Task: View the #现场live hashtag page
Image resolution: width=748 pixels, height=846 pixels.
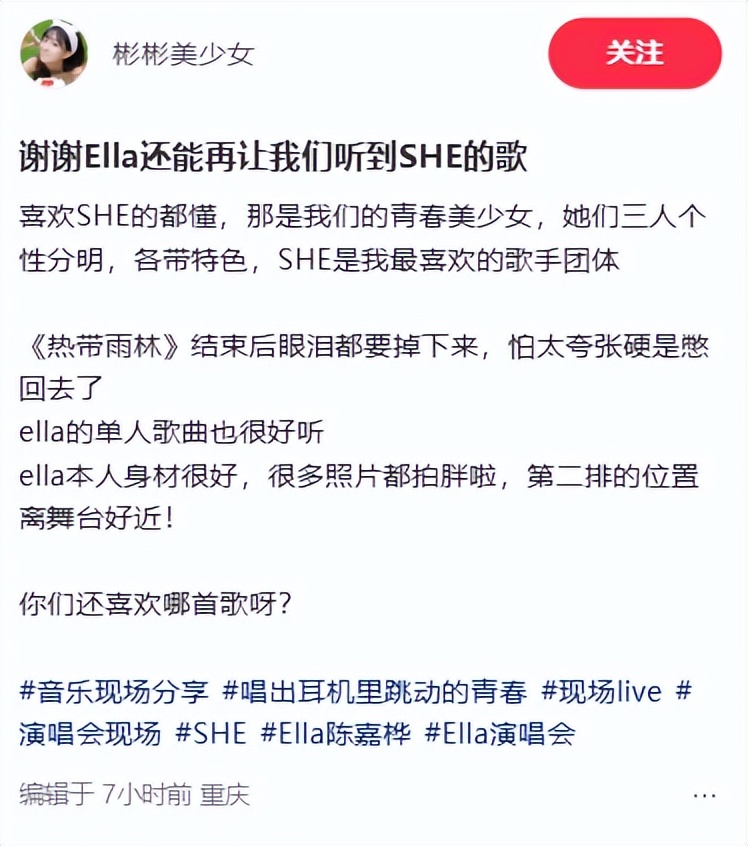Action: [602, 691]
